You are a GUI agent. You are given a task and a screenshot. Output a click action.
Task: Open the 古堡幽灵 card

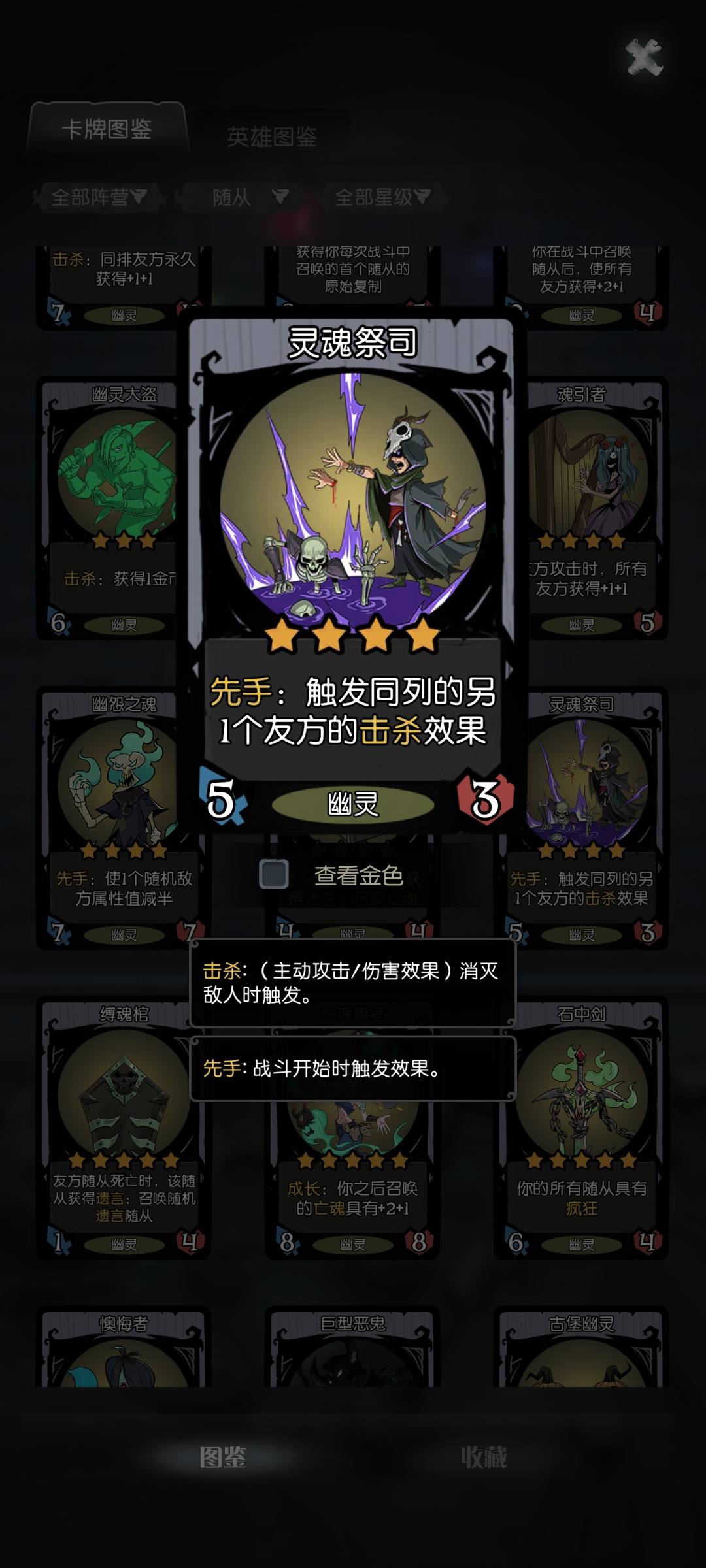(581, 1347)
